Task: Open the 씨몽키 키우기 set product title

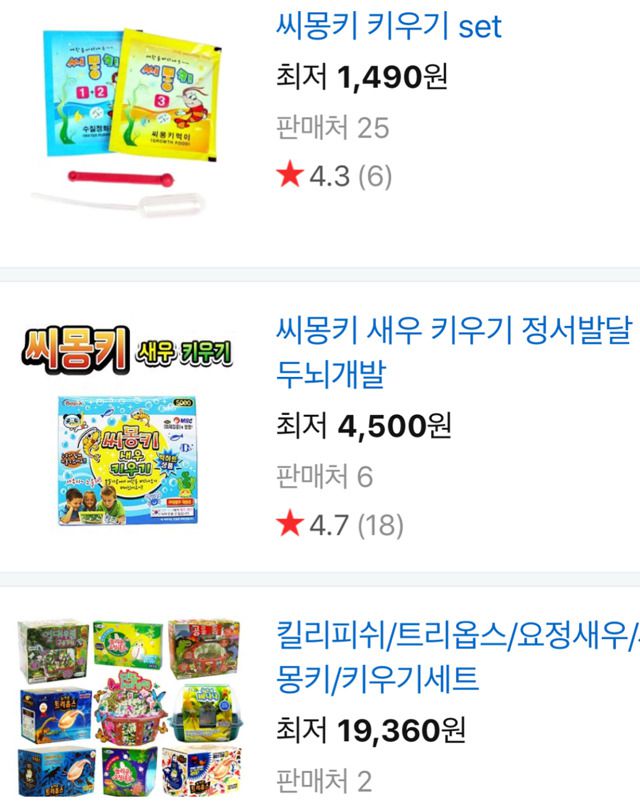Action: 388,25
